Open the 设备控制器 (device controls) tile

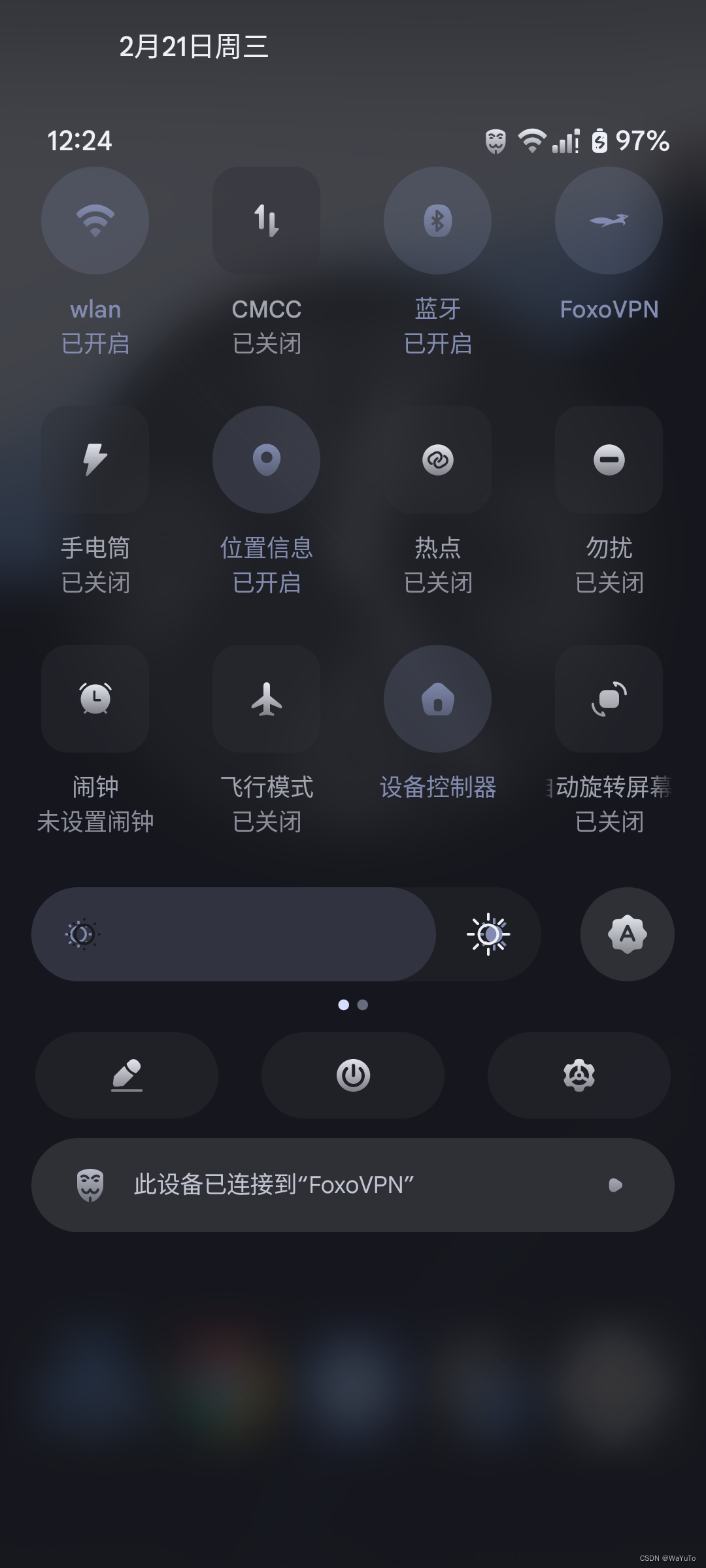(437, 698)
